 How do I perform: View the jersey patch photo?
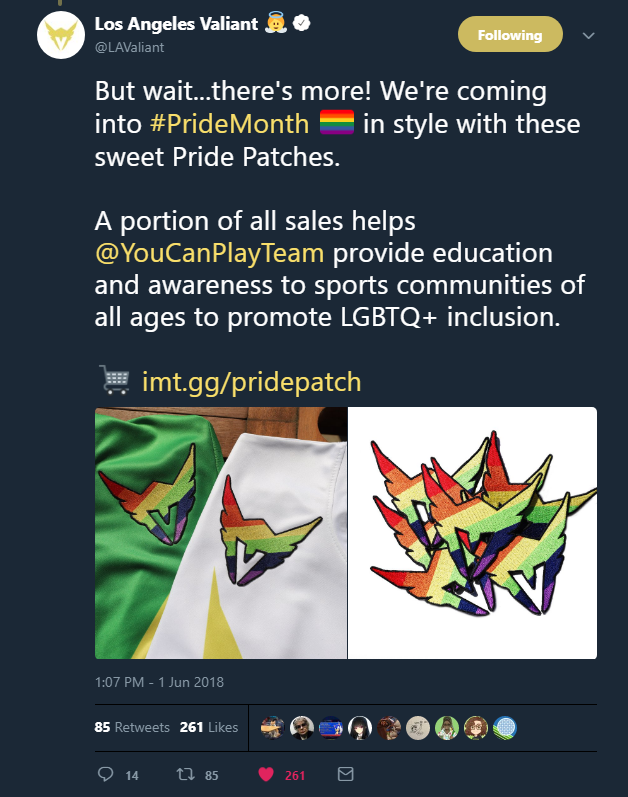(x=221, y=533)
